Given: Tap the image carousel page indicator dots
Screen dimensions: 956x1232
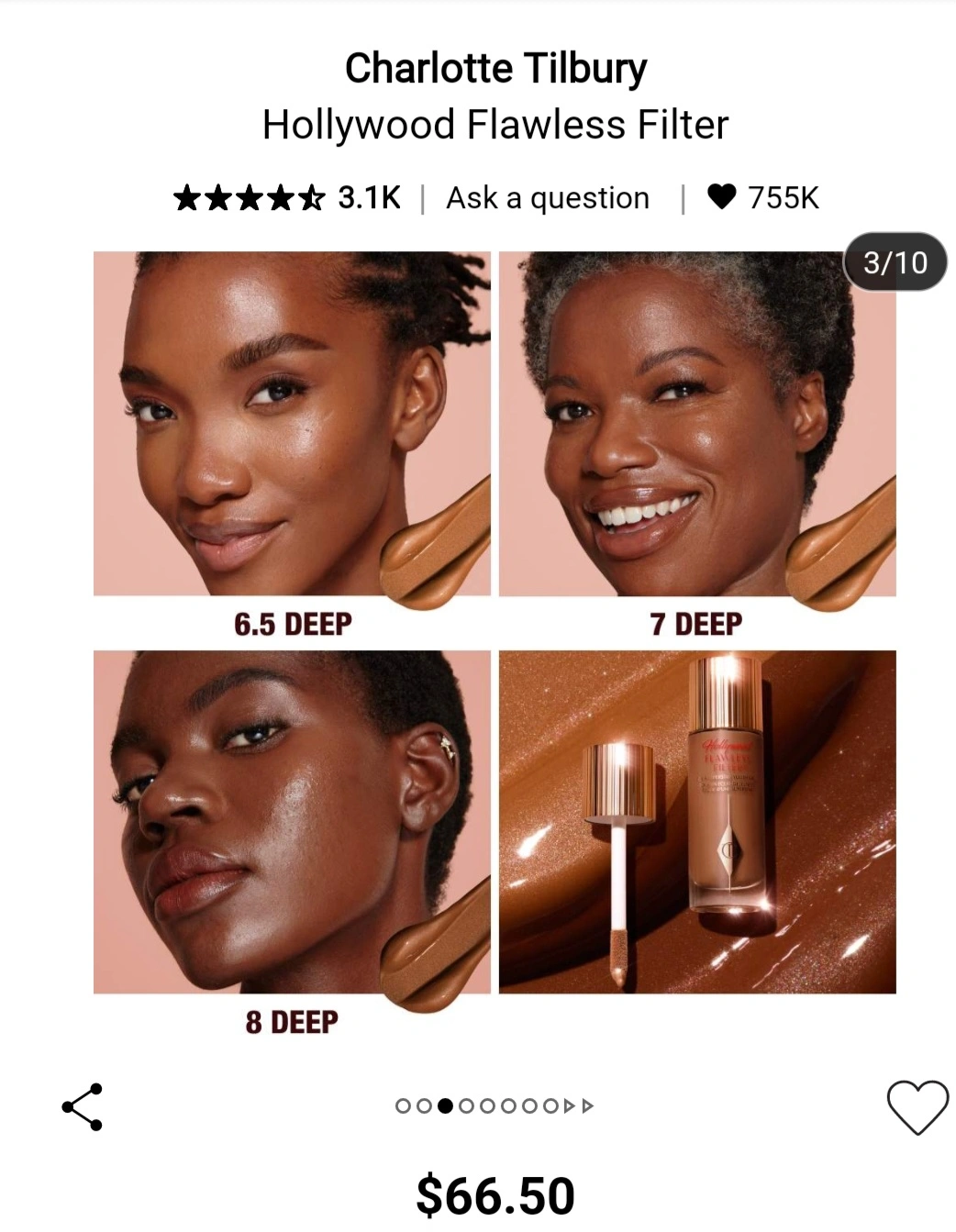Looking at the screenshot, I should click(x=495, y=1105).
